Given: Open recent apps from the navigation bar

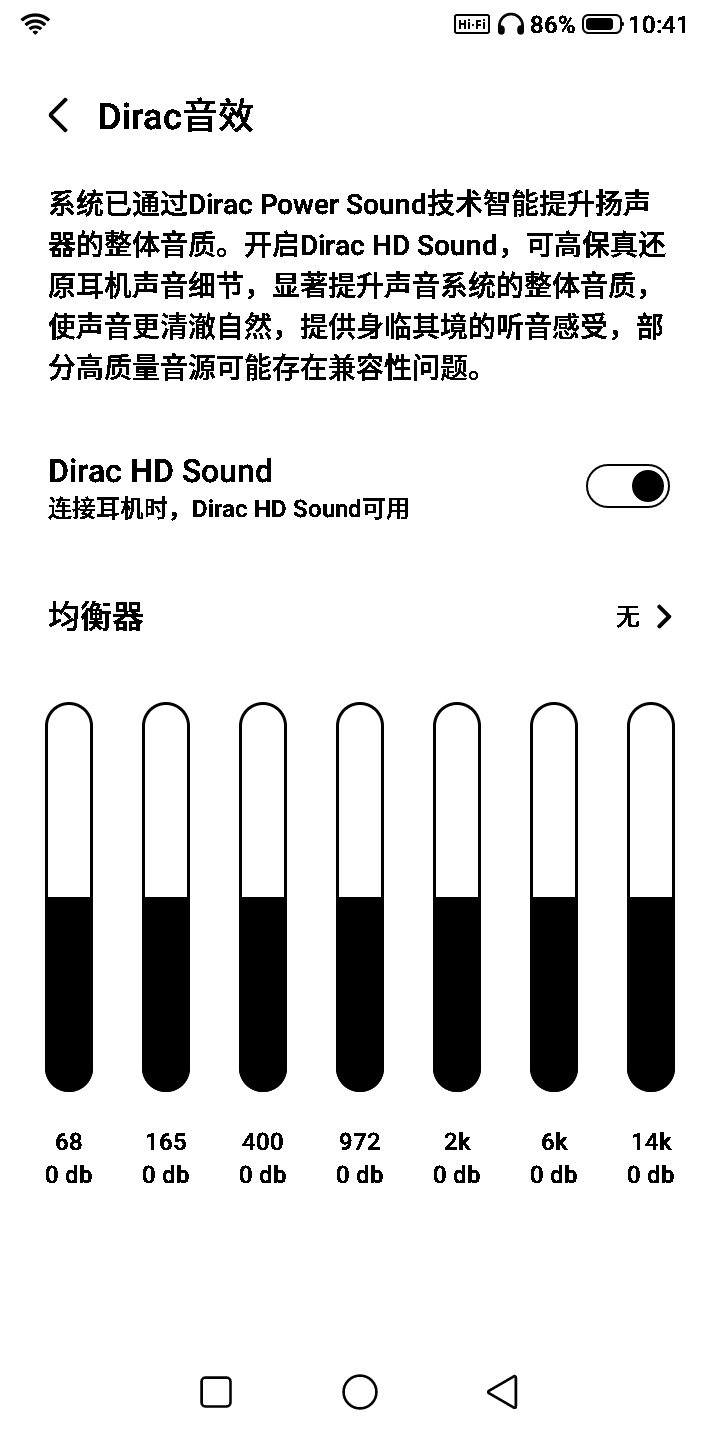Looking at the screenshot, I should 216,1392.
